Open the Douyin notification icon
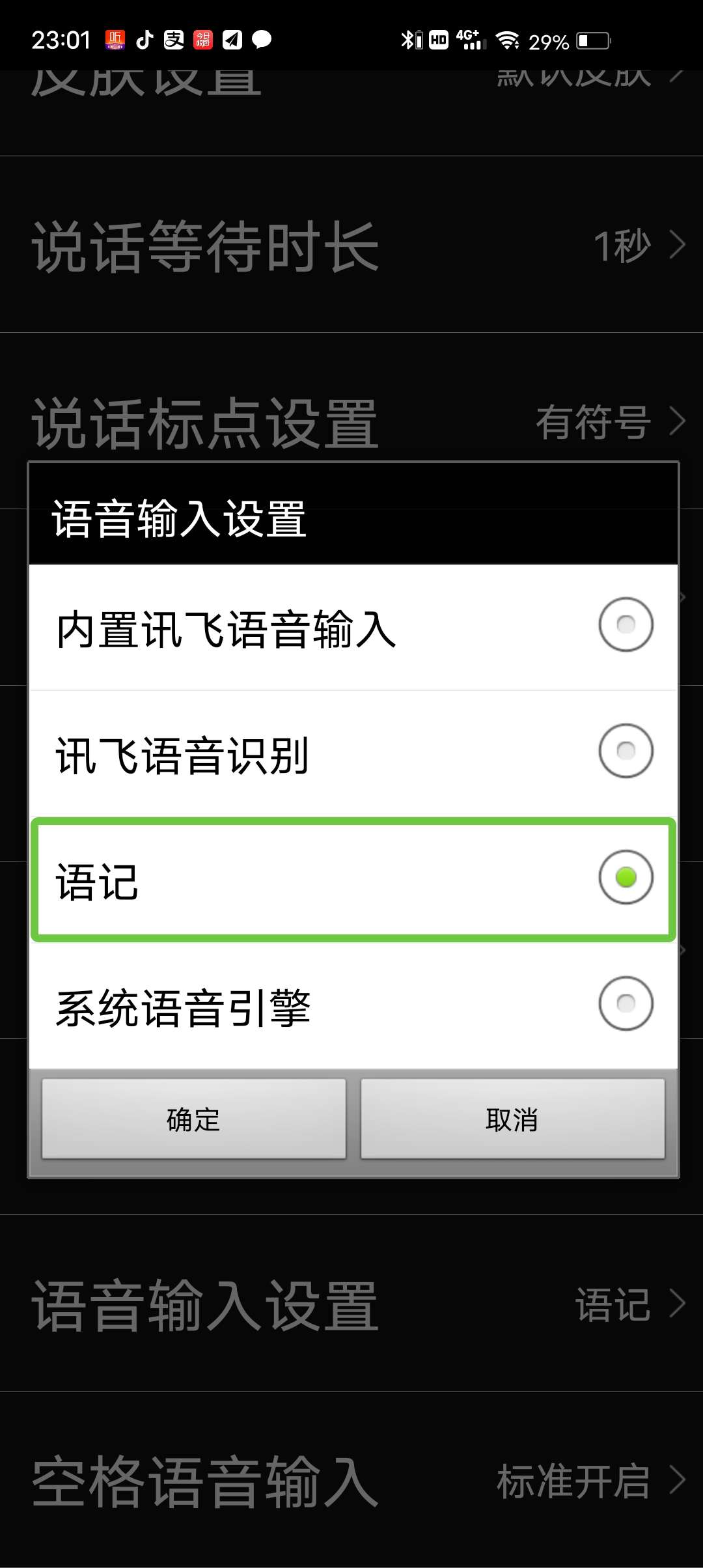703x1568 pixels. 145,40
